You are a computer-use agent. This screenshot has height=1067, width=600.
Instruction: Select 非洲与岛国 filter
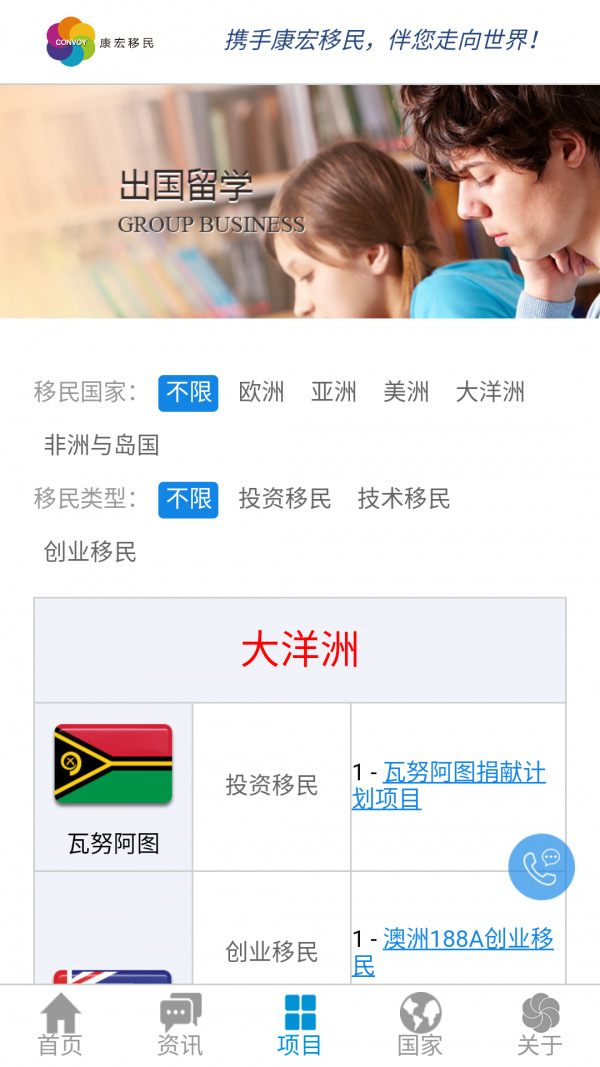[x=101, y=445]
